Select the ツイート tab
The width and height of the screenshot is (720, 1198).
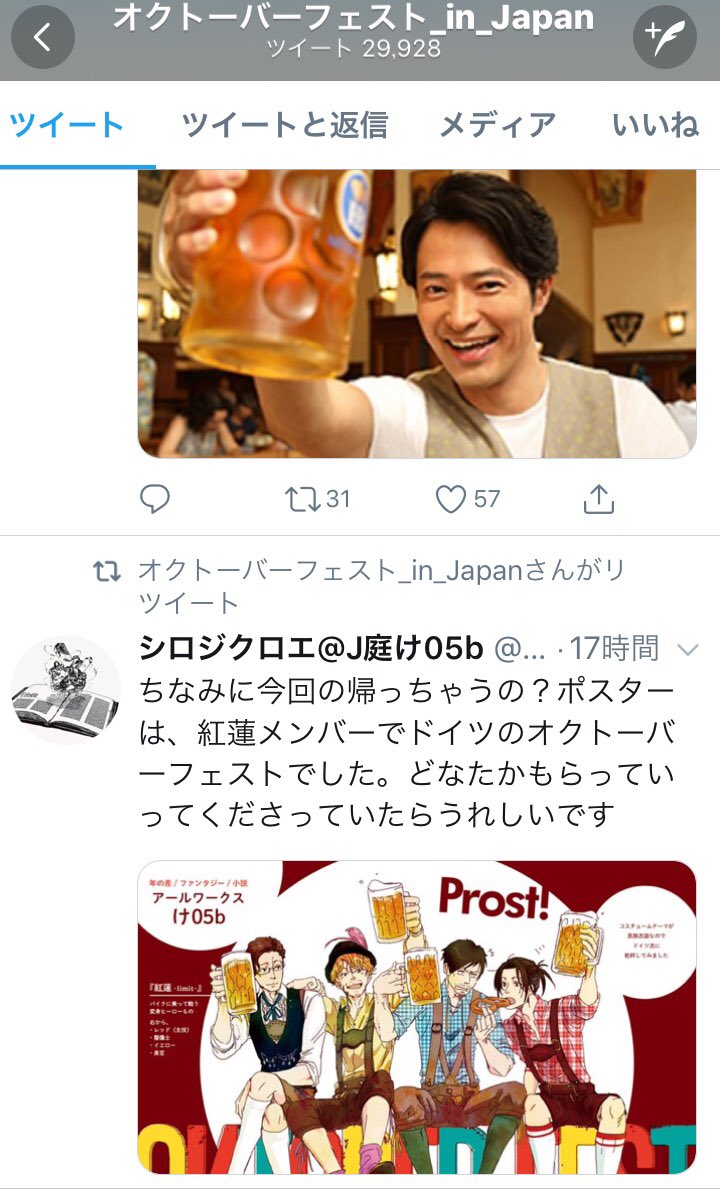pos(66,125)
